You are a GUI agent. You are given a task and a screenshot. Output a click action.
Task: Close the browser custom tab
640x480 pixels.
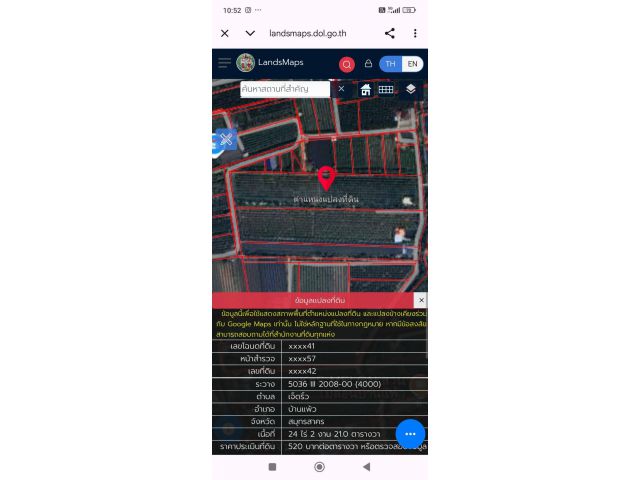point(225,33)
